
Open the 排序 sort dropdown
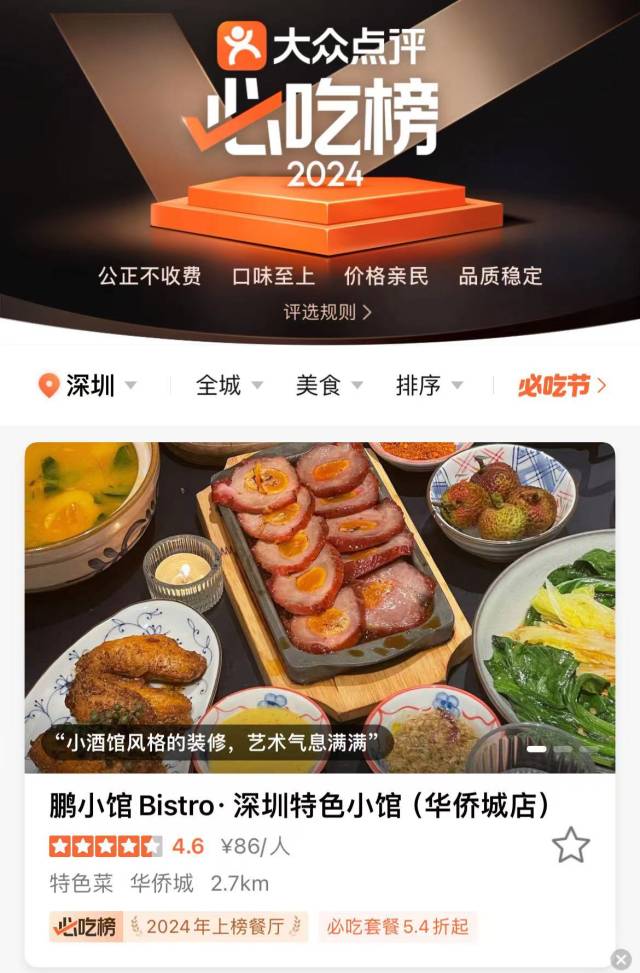pyautogui.click(x=429, y=385)
